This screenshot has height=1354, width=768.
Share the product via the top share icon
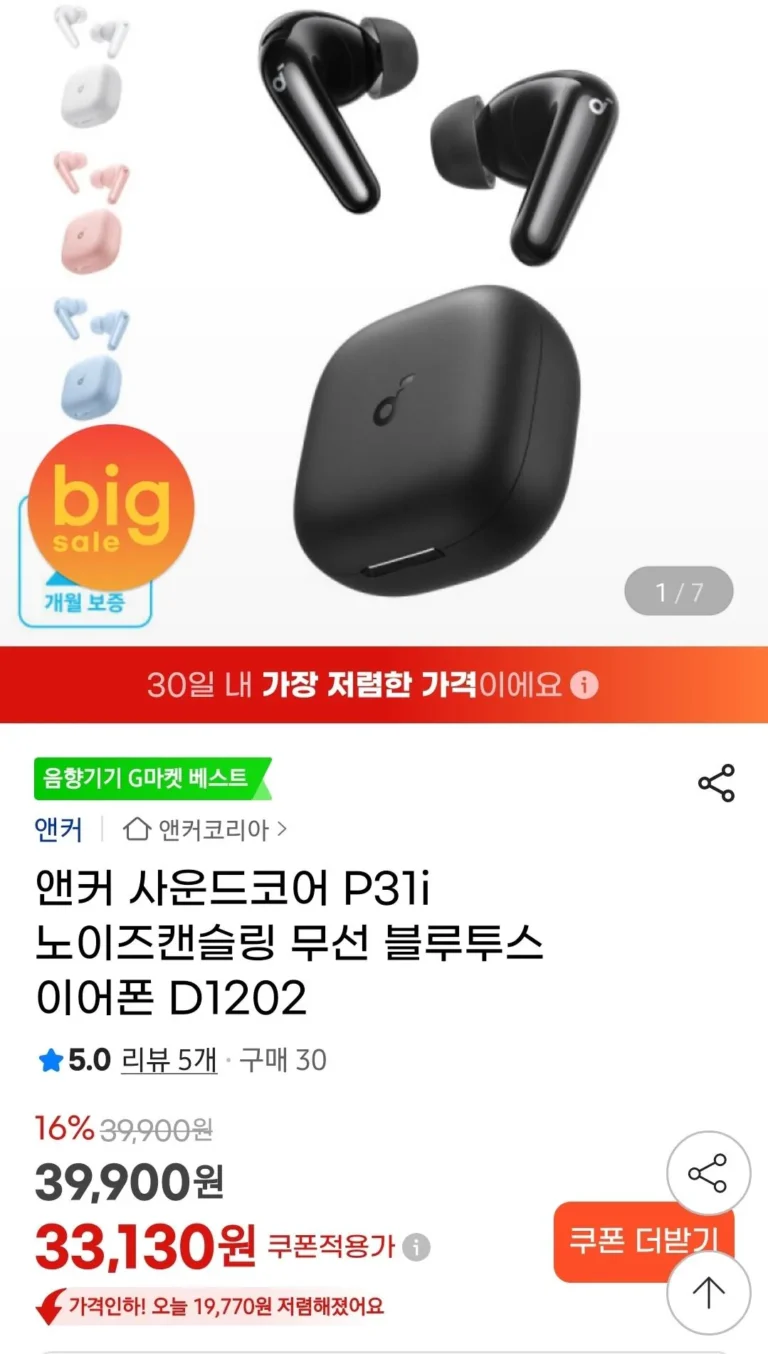716,783
